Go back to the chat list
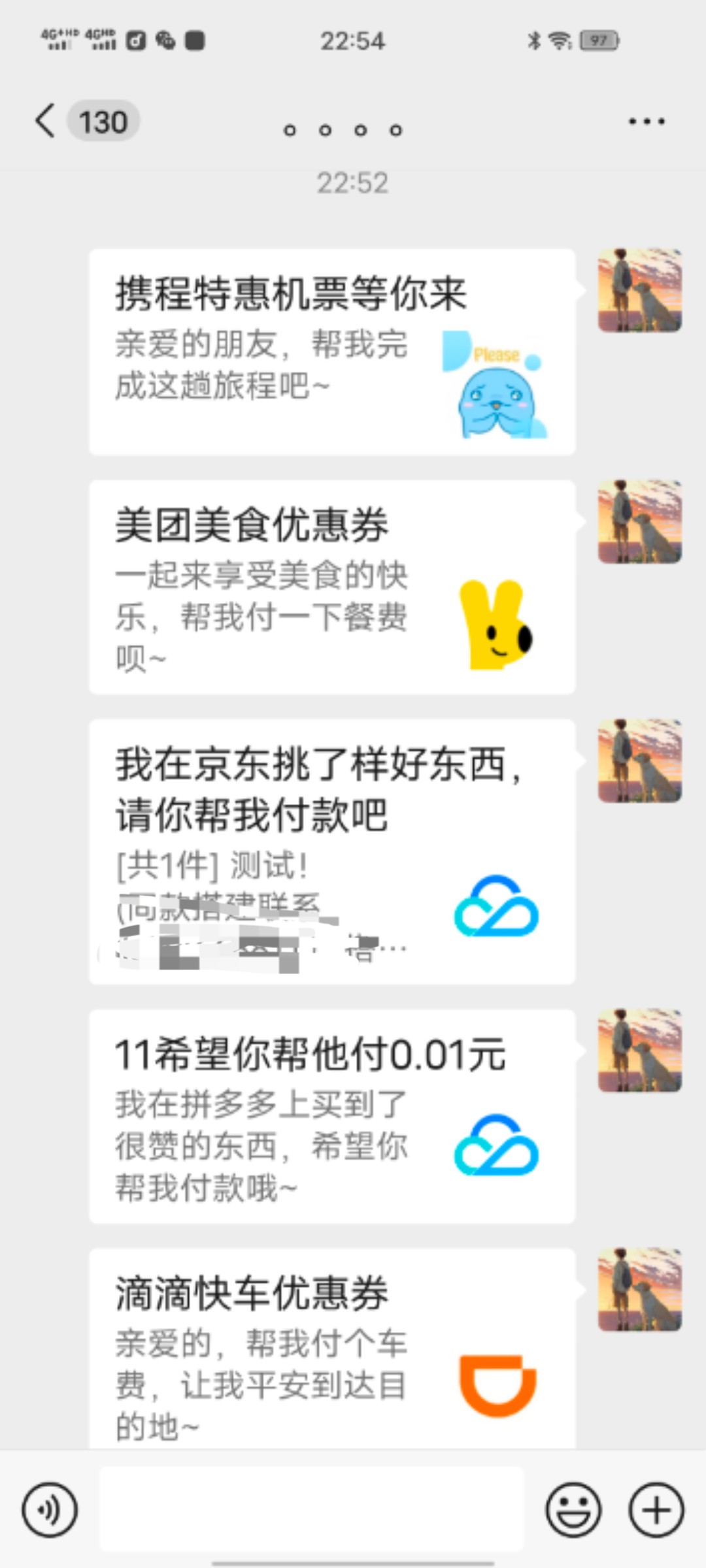Image resolution: width=706 pixels, height=1568 pixels. click(46, 122)
